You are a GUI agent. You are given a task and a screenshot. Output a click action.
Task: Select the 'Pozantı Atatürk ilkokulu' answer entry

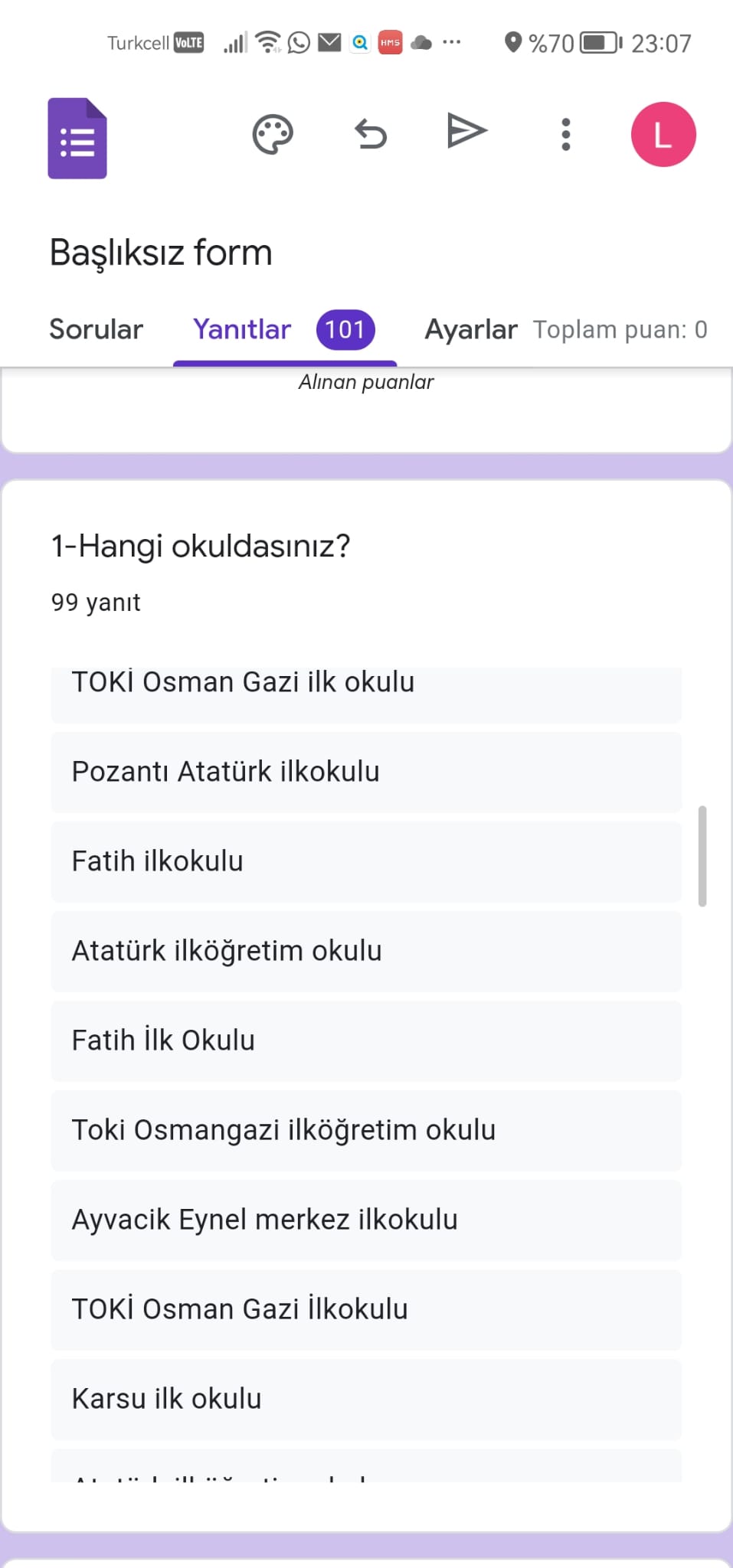(x=365, y=772)
